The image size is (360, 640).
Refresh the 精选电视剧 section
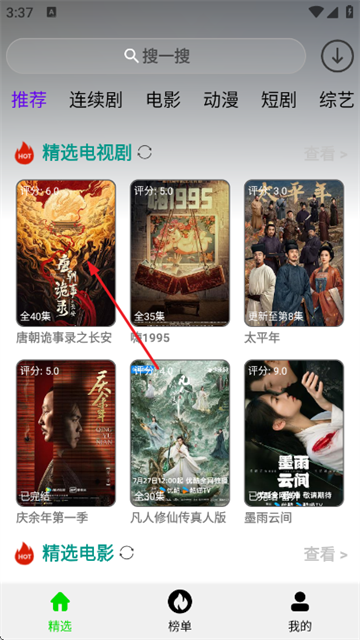point(144,153)
